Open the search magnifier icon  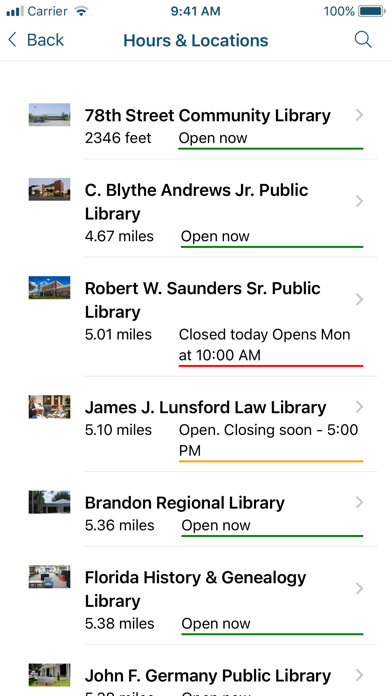click(x=363, y=40)
